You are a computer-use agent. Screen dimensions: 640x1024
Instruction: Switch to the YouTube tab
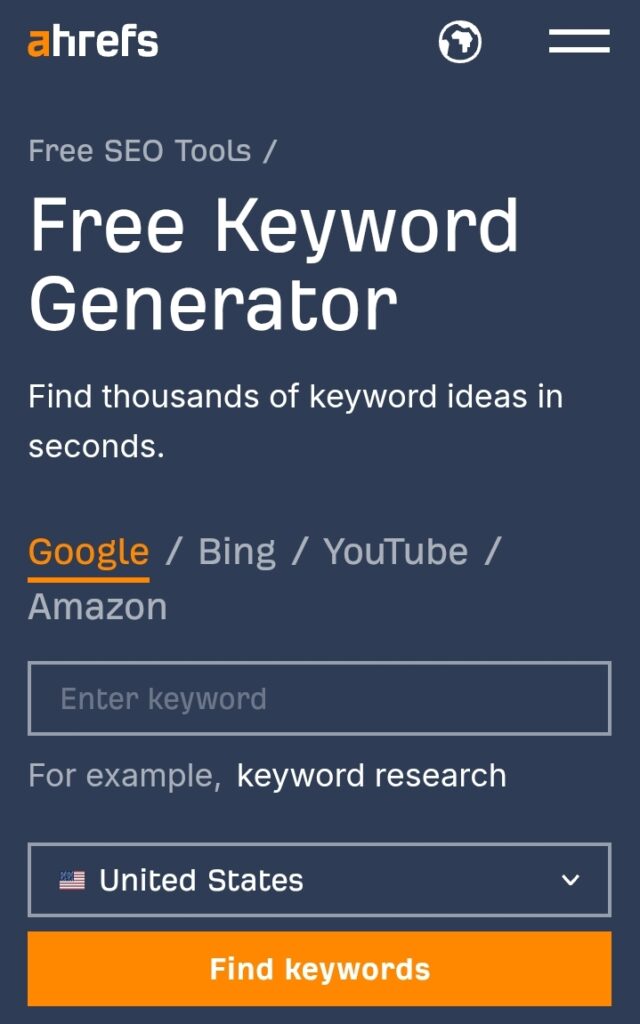pos(395,552)
